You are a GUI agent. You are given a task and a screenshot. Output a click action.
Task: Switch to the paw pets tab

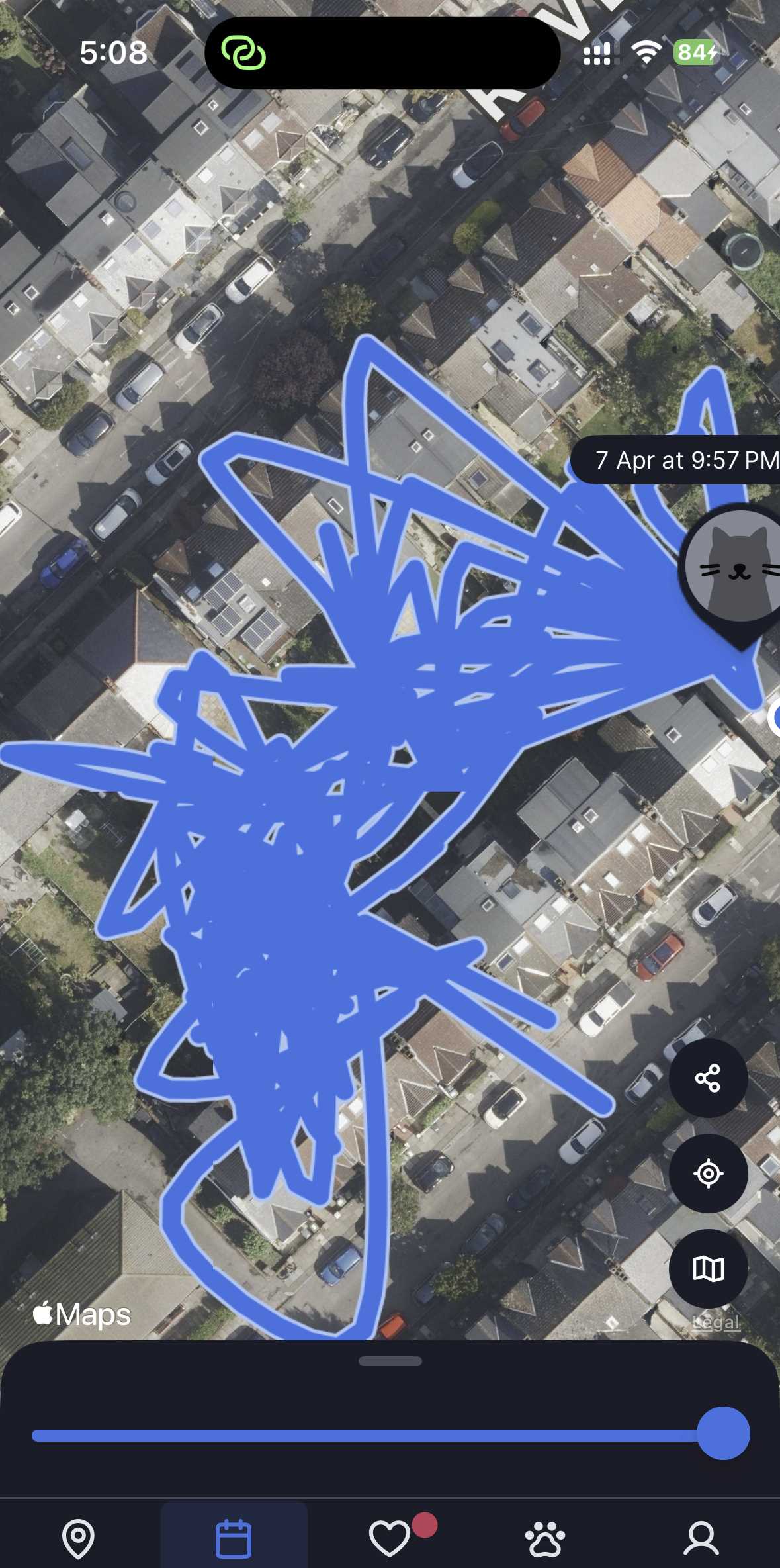(x=545, y=1538)
